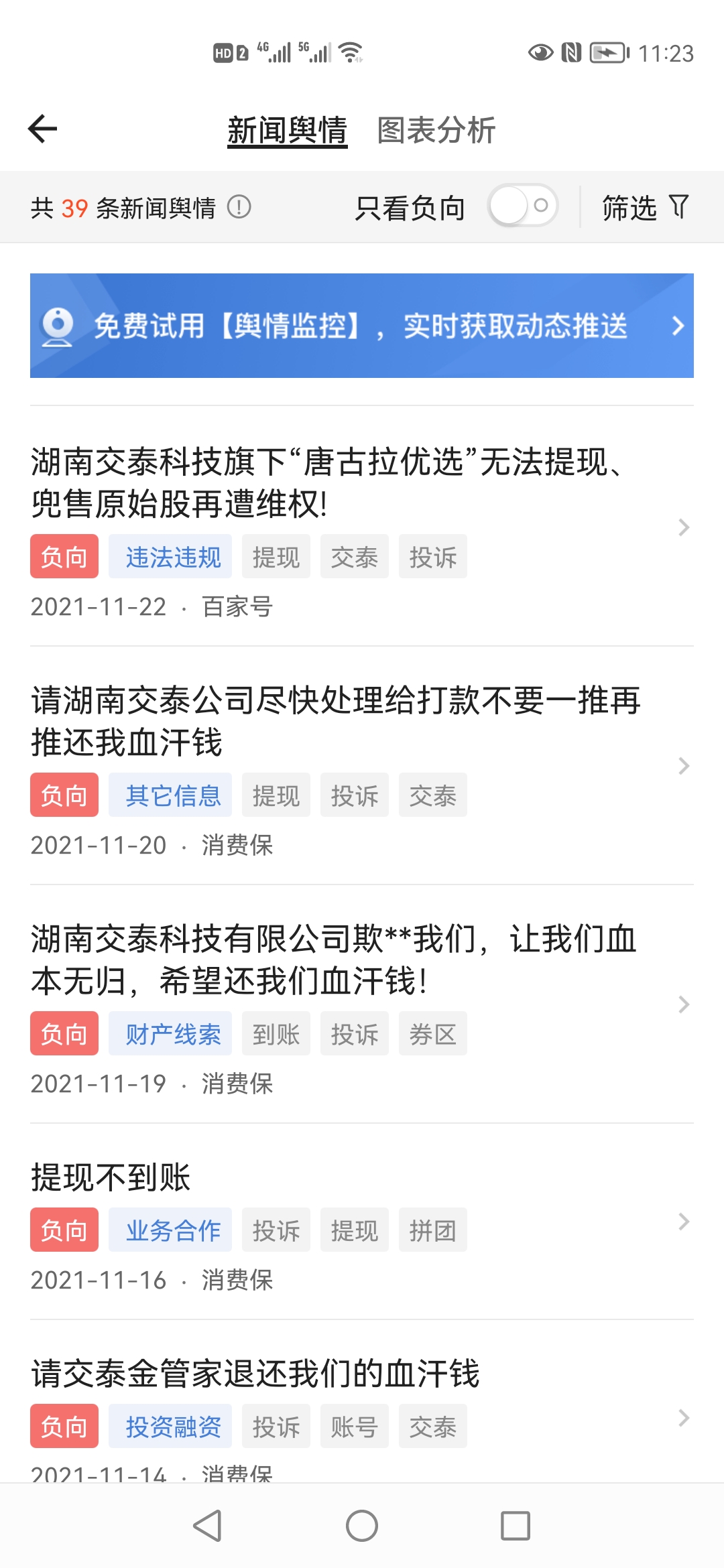Select the 财产线索 tag
The height and width of the screenshot is (1568, 724).
coord(170,1033)
